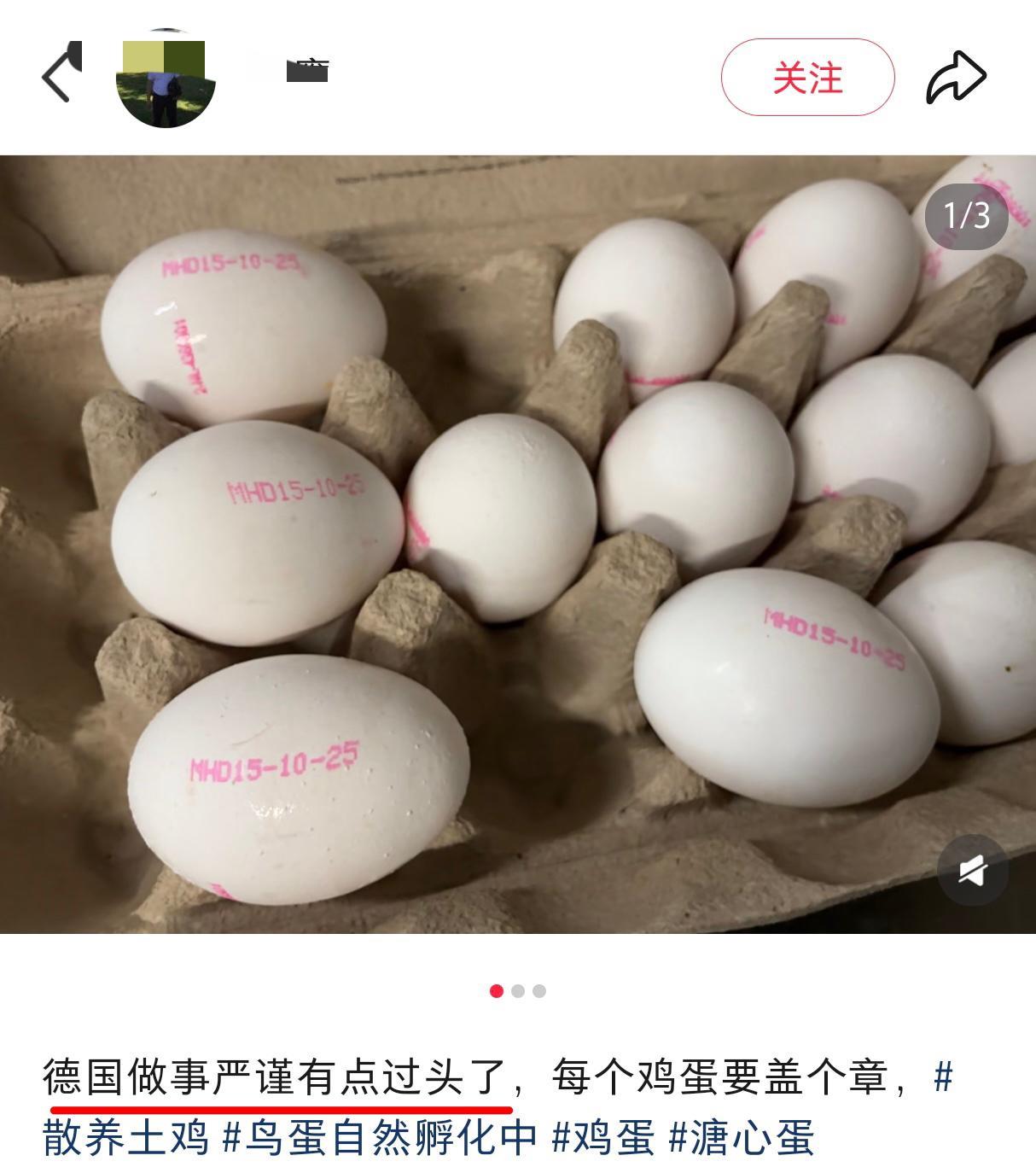
Task: Unmute the post using the speaker icon
Action: pyautogui.click(x=972, y=870)
